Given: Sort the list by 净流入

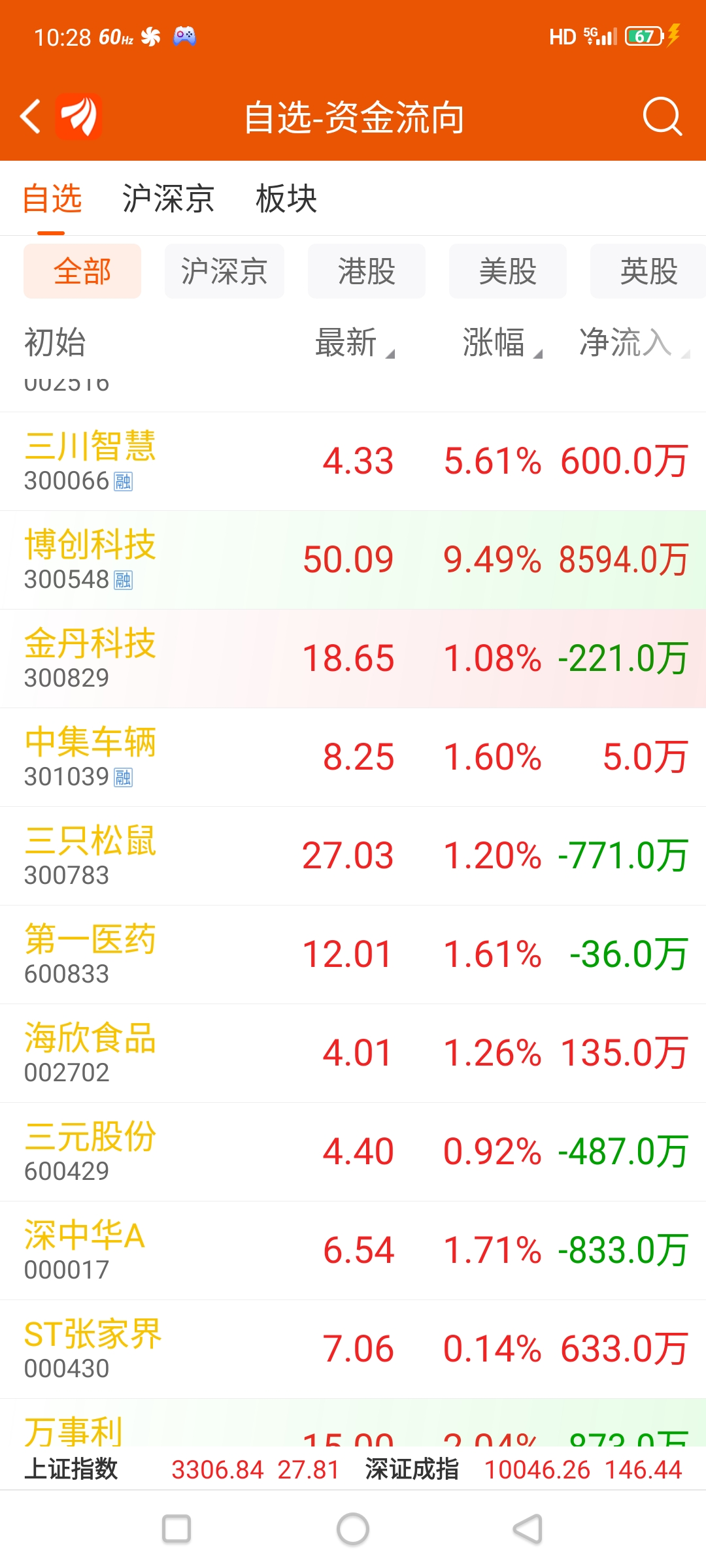Looking at the screenshot, I should point(634,343).
